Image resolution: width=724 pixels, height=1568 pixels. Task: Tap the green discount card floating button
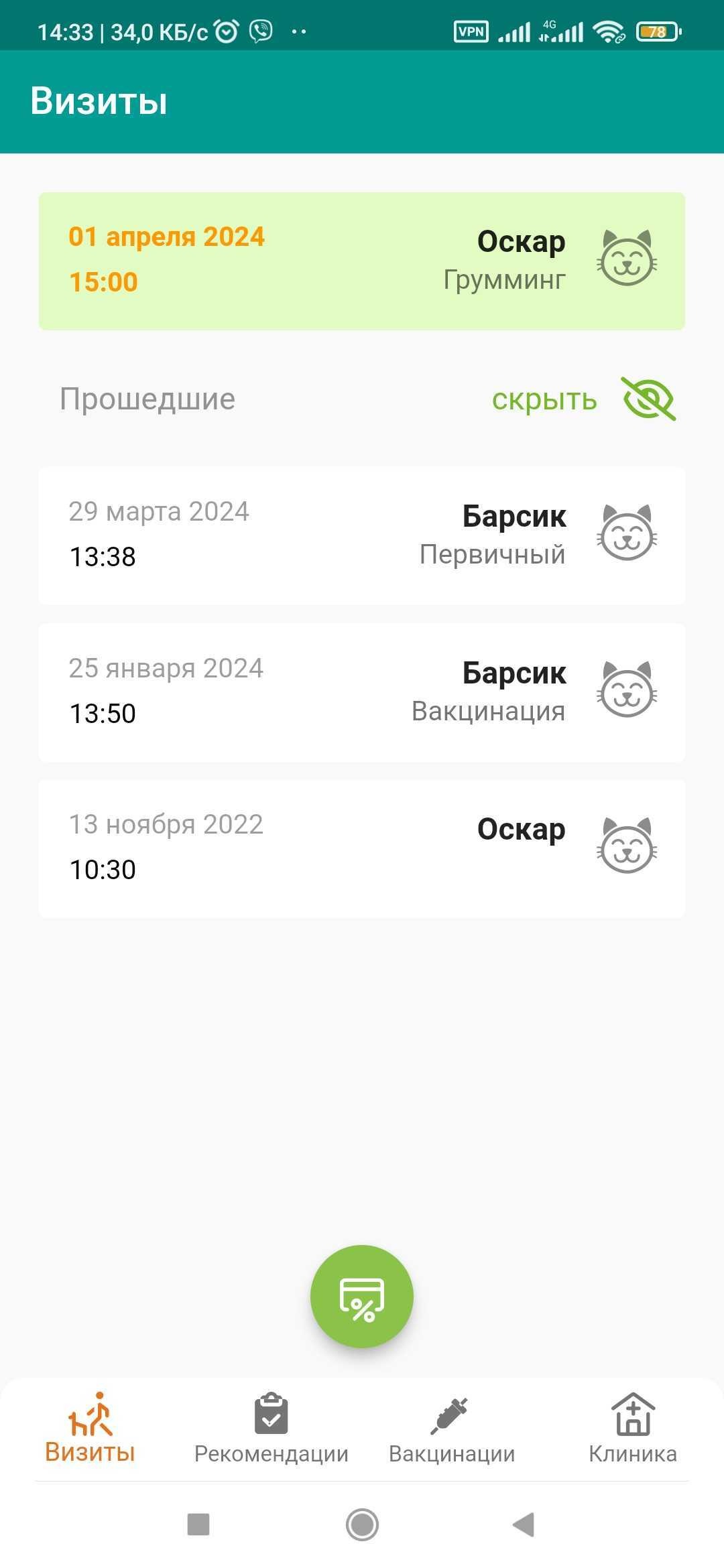(x=362, y=1296)
